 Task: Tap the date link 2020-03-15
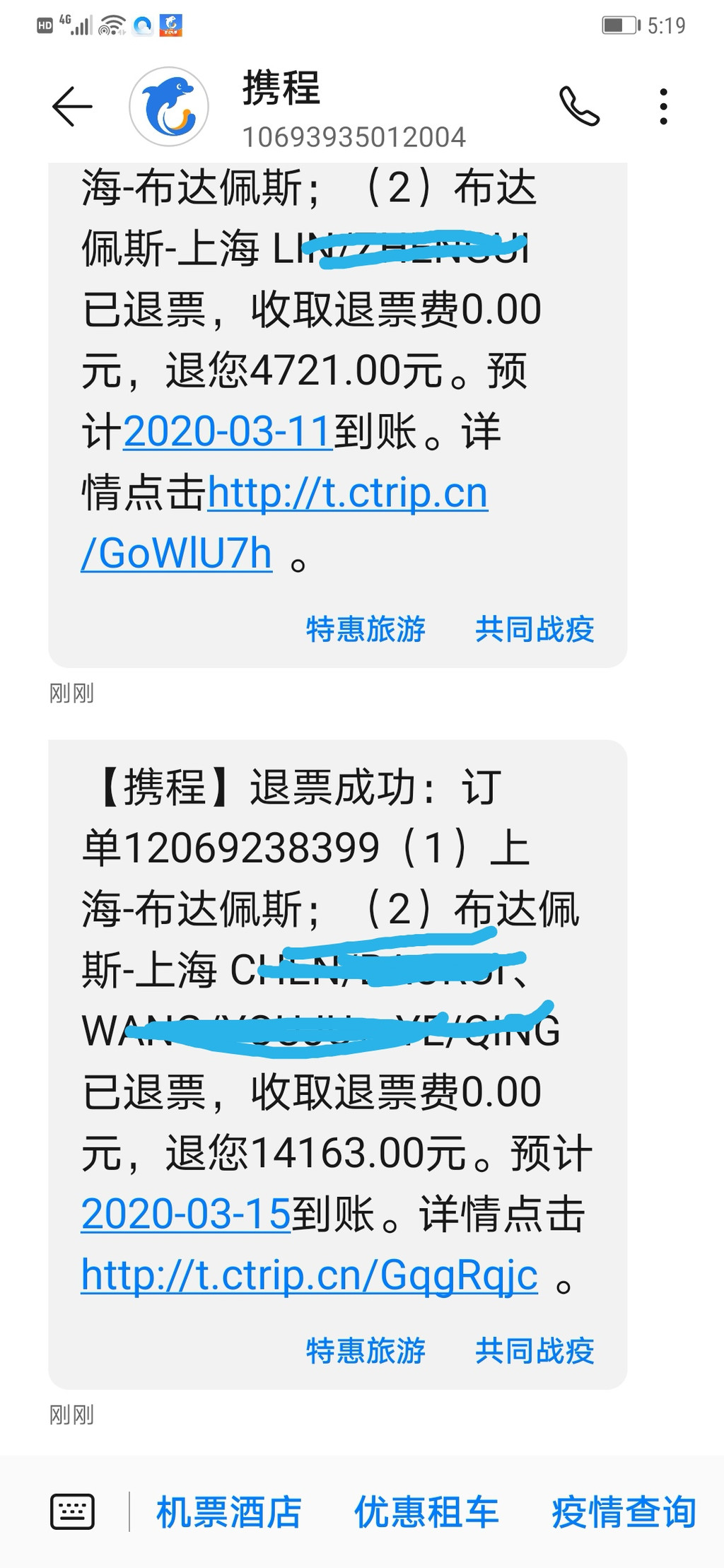(187, 1215)
